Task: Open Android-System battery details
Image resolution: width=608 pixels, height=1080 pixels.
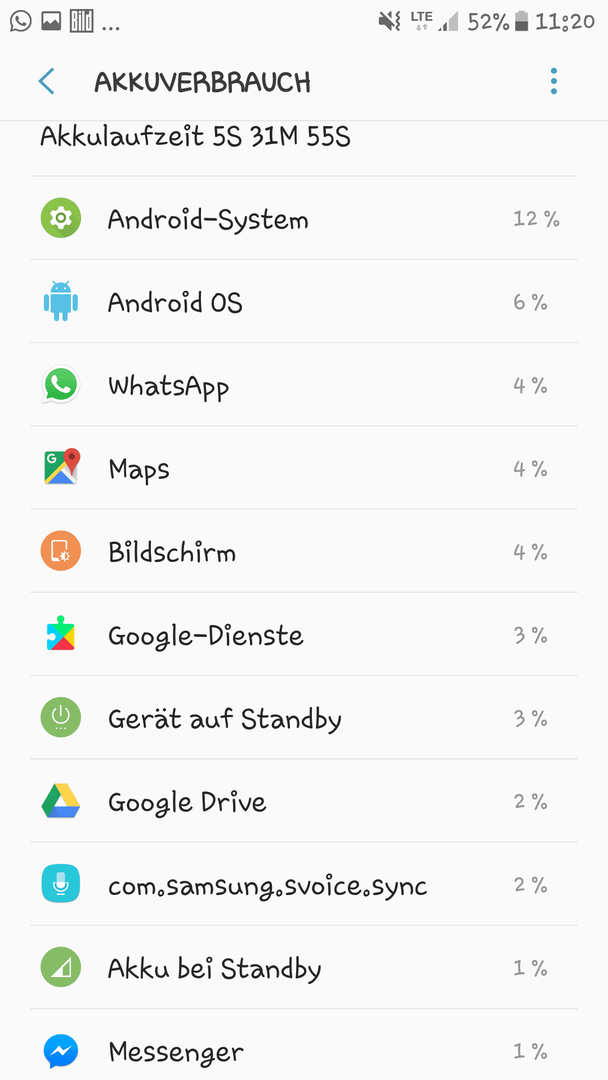Action: tap(304, 218)
